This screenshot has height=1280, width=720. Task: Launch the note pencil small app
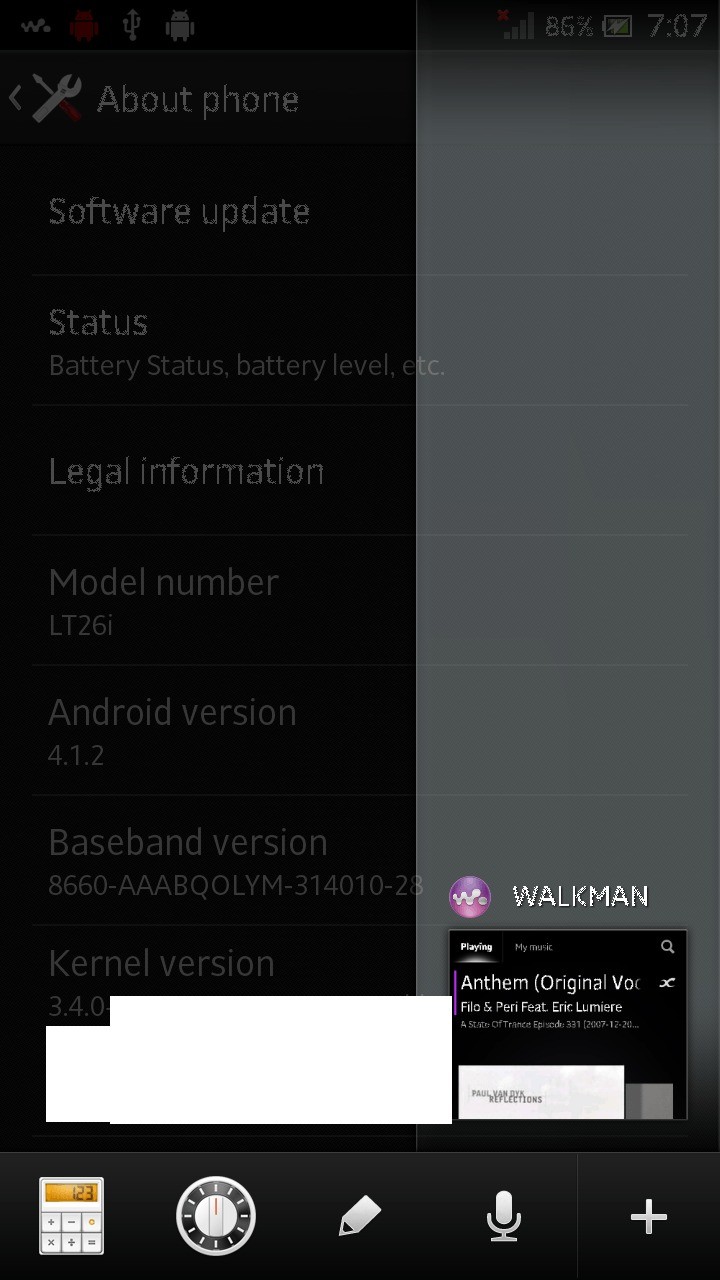click(360, 1216)
